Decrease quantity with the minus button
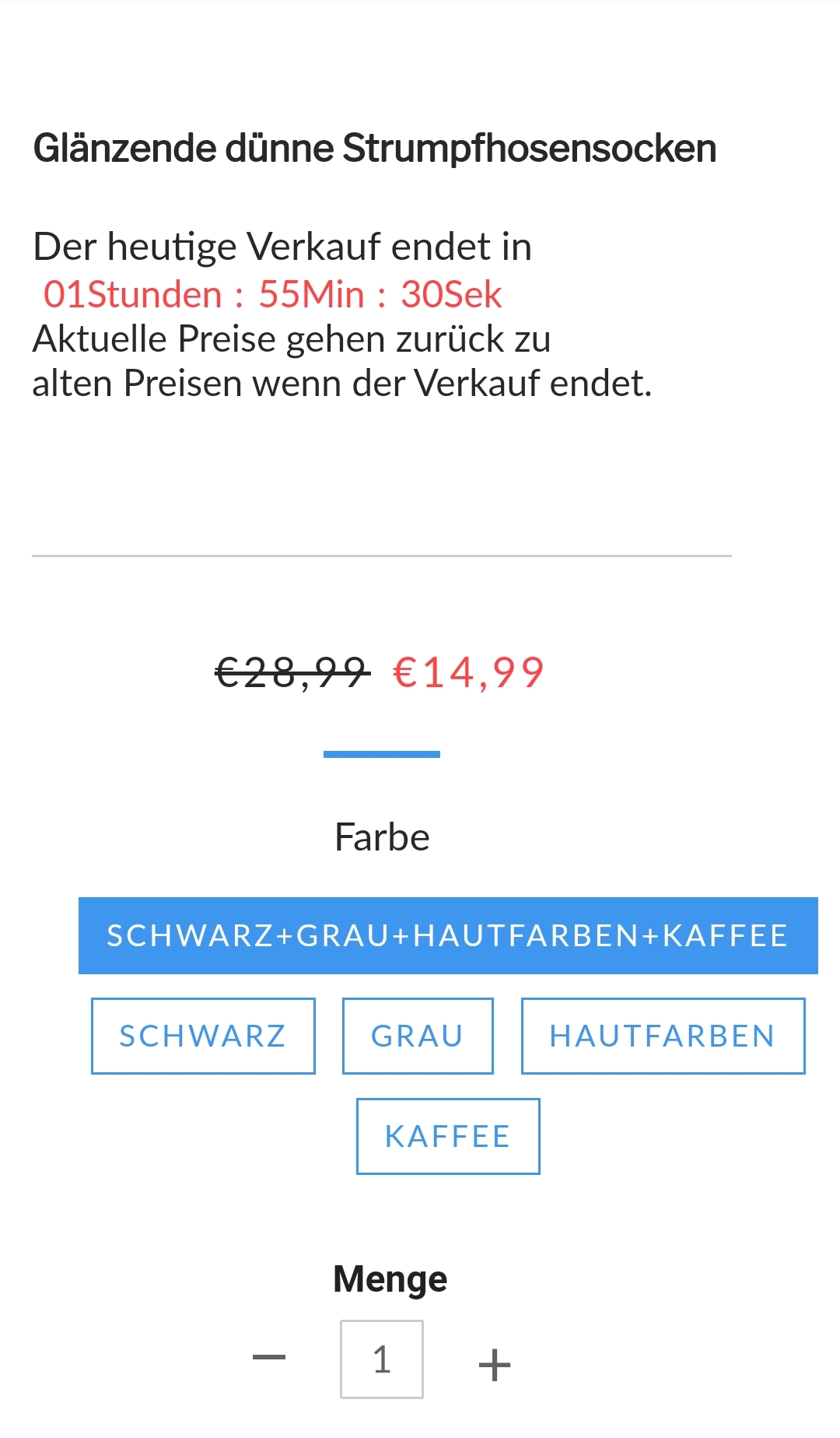Viewport: 840px width, 1438px height. [269, 1358]
